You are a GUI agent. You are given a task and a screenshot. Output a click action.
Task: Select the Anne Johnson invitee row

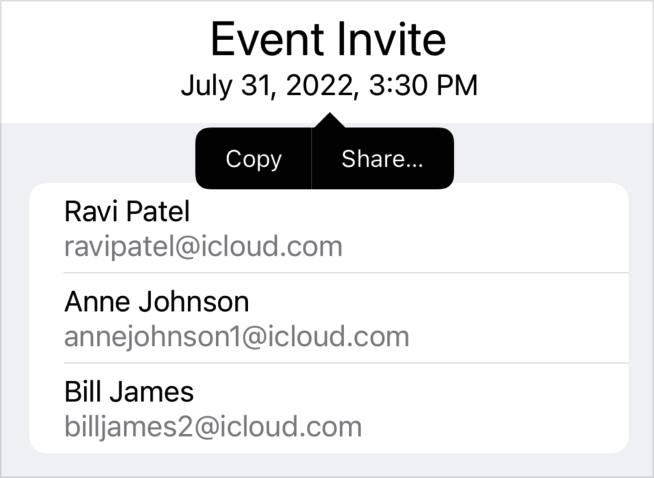tap(329, 318)
